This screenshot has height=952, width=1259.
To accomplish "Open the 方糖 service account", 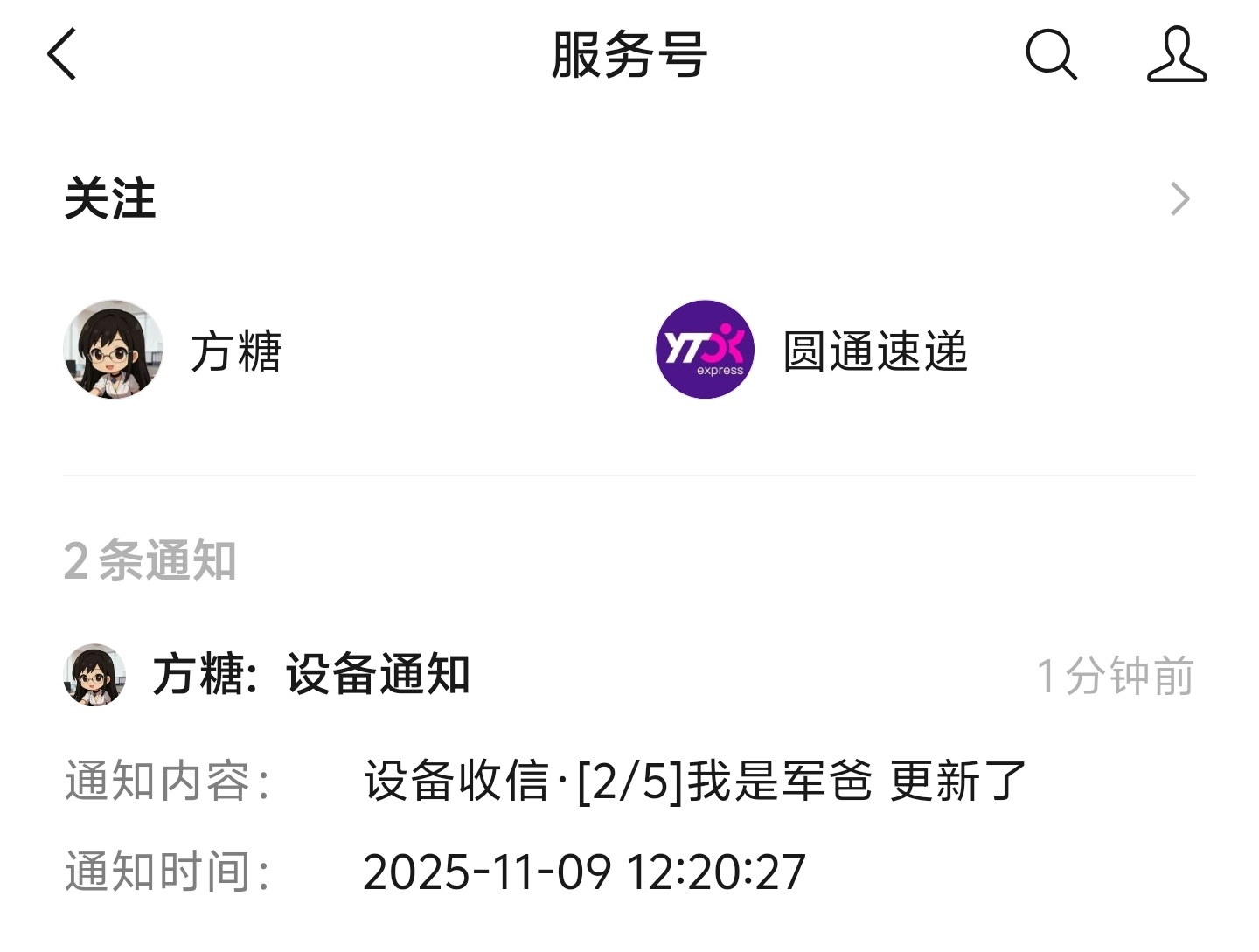I will pos(175,351).
